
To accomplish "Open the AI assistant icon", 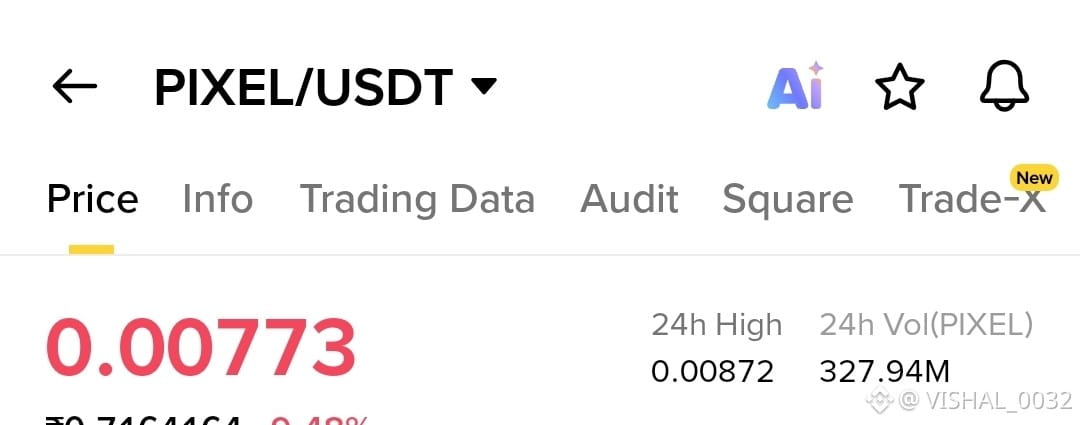I will tap(795, 88).
